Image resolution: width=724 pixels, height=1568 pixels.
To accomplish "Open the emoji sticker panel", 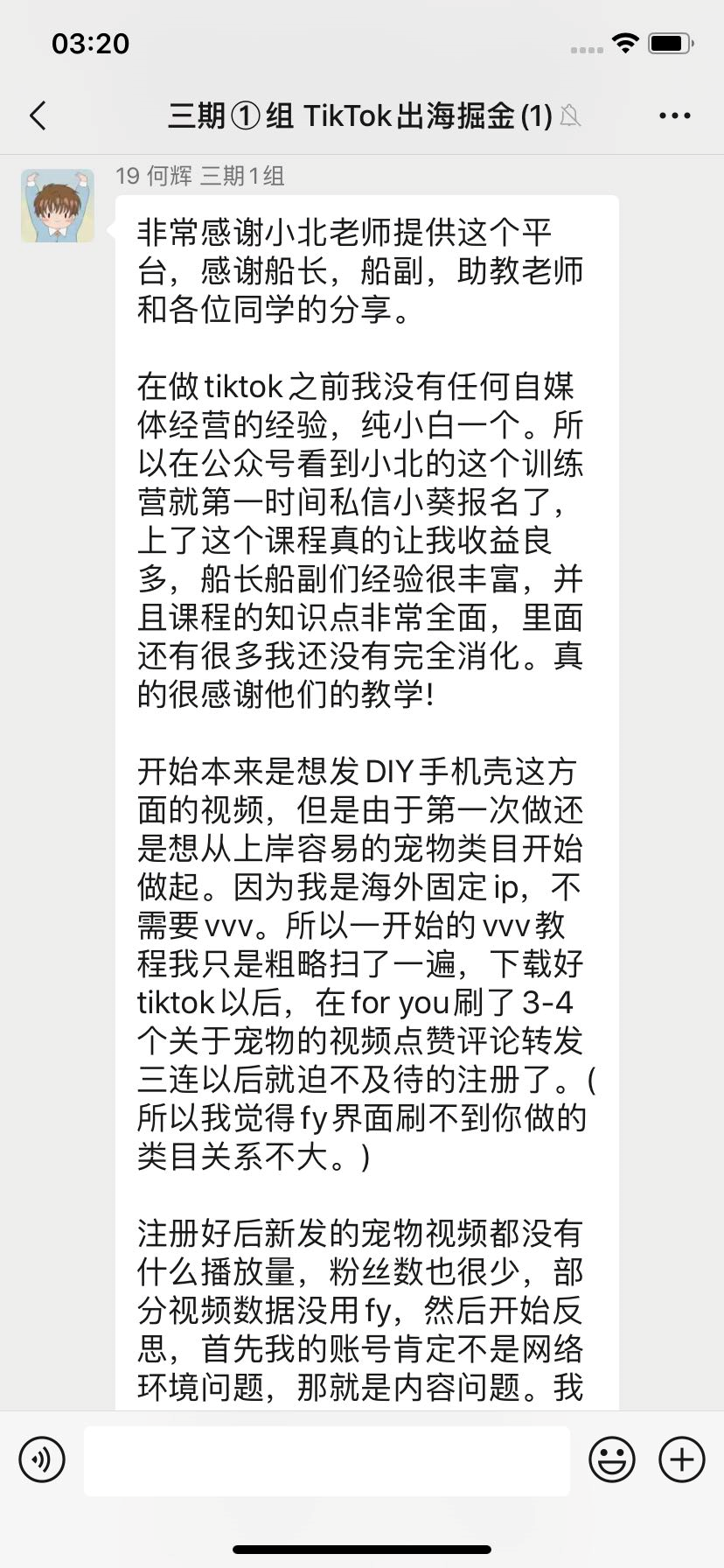I will coord(612,1459).
